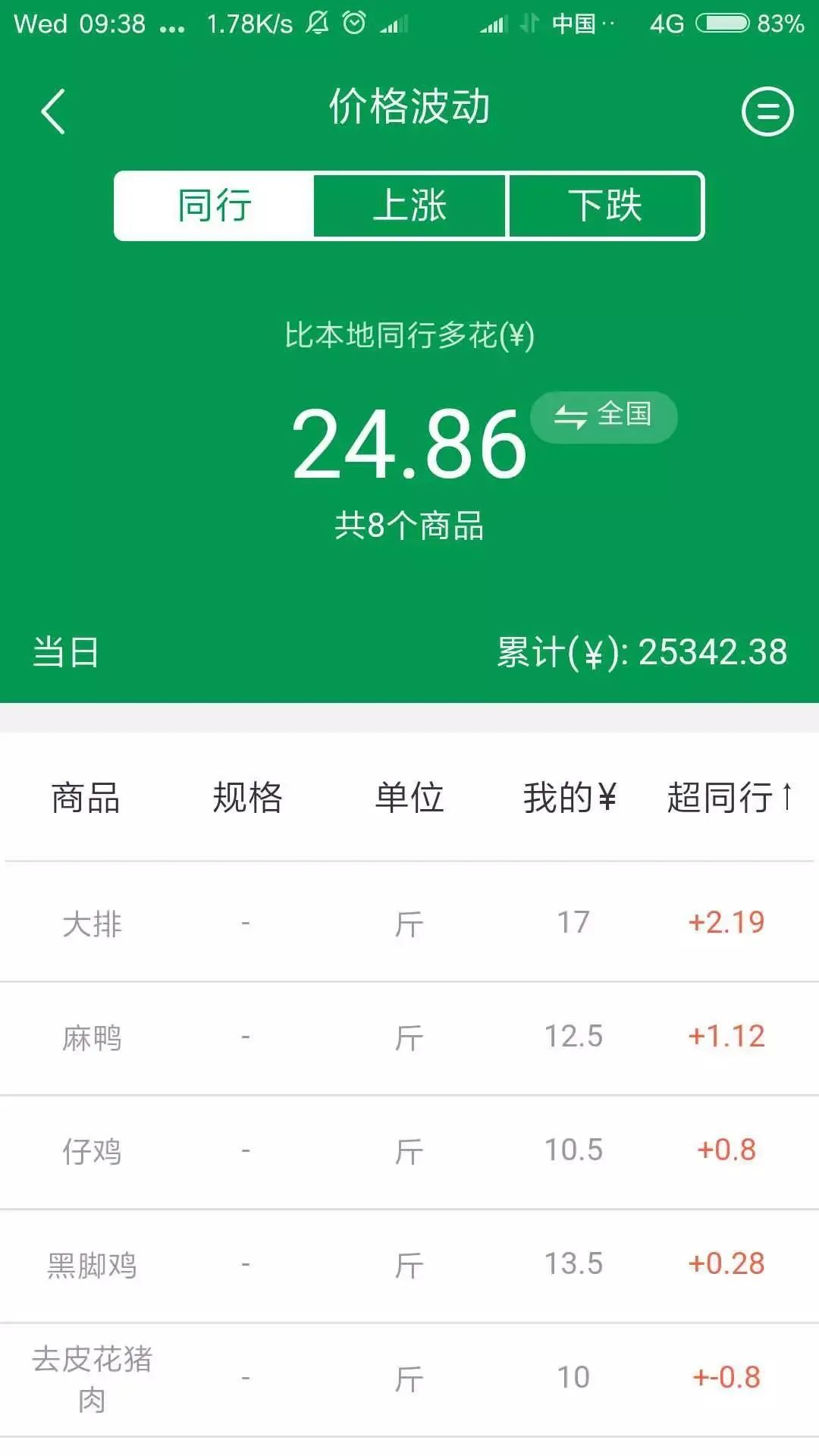The width and height of the screenshot is (819, 1456).
Task: Switch to the 同行 tab
Action: point(215,206)
